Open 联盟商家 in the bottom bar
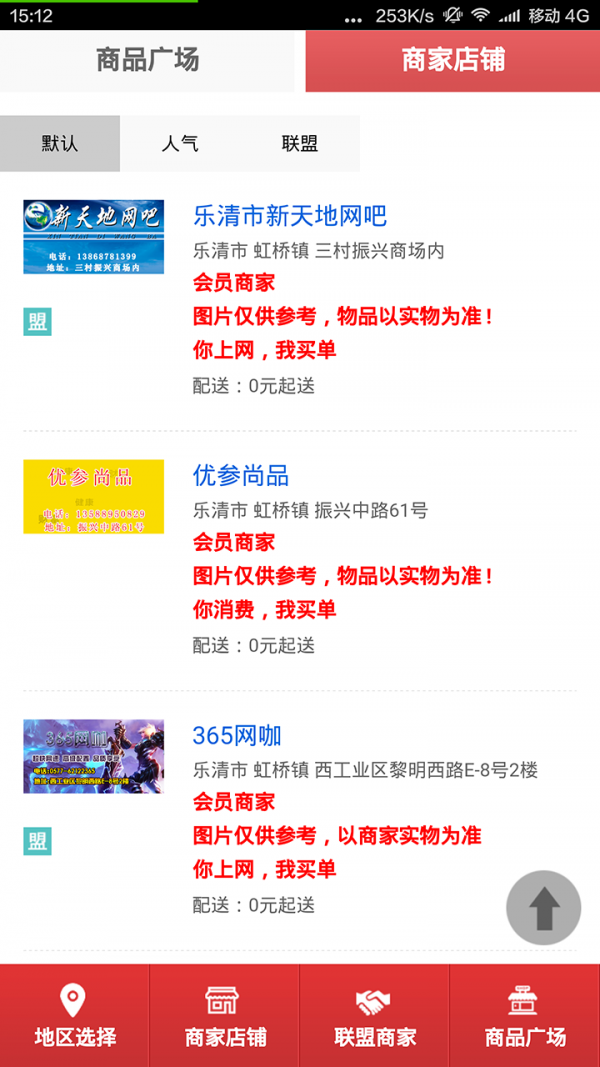This screenshot has width=600, height=1067. tap(375, 1015)
